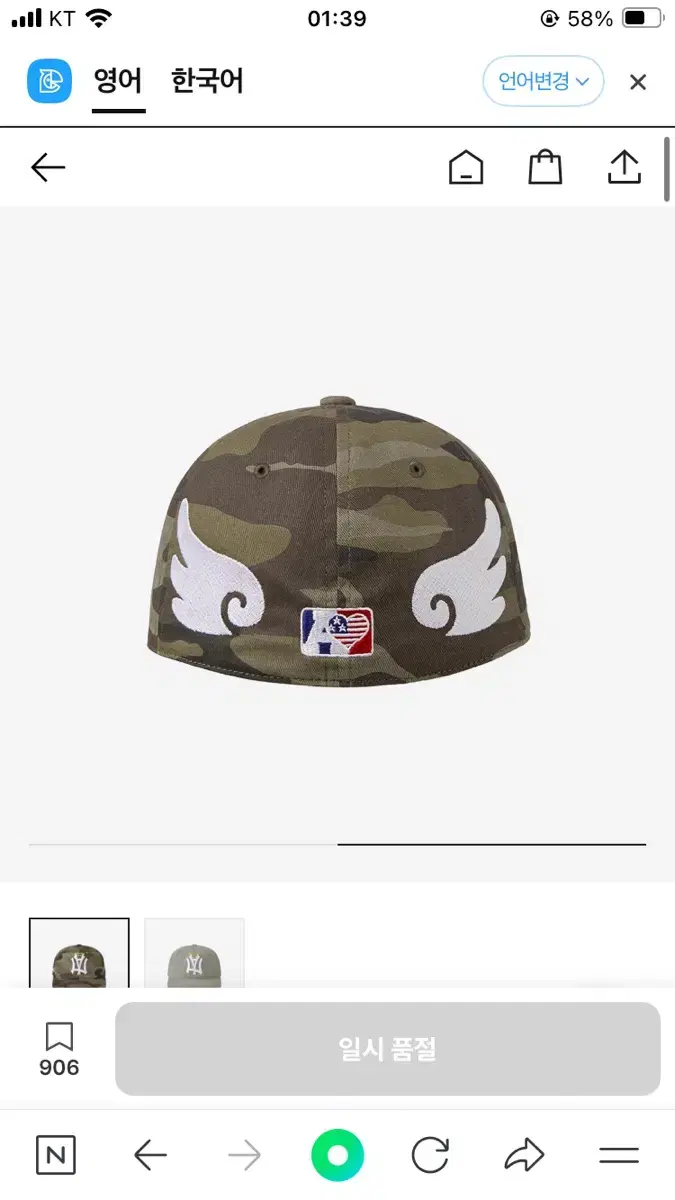
Task: Open the shopping bag
Action: click(545, 167)
